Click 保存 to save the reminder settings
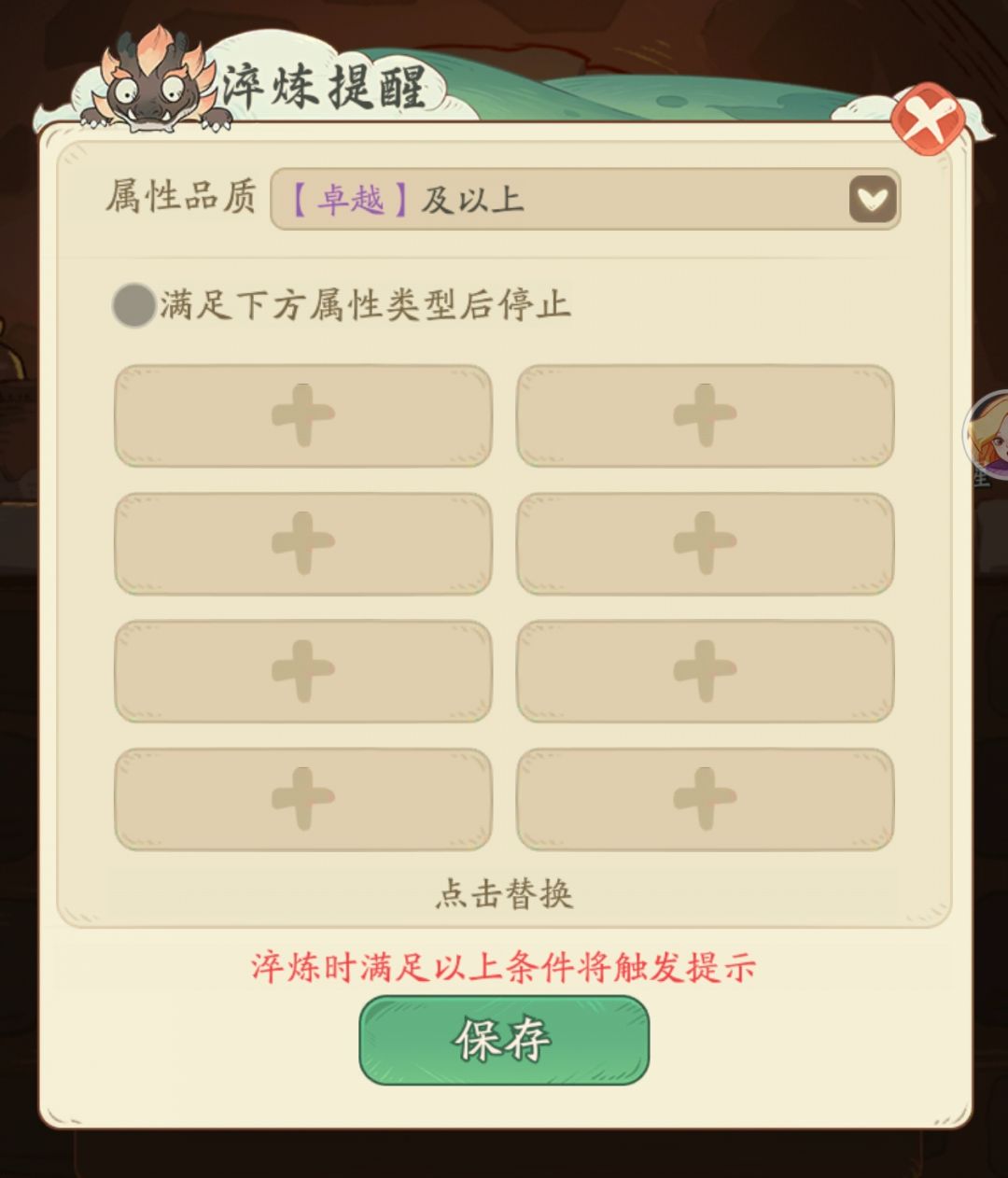 (x=504, y=1037)
